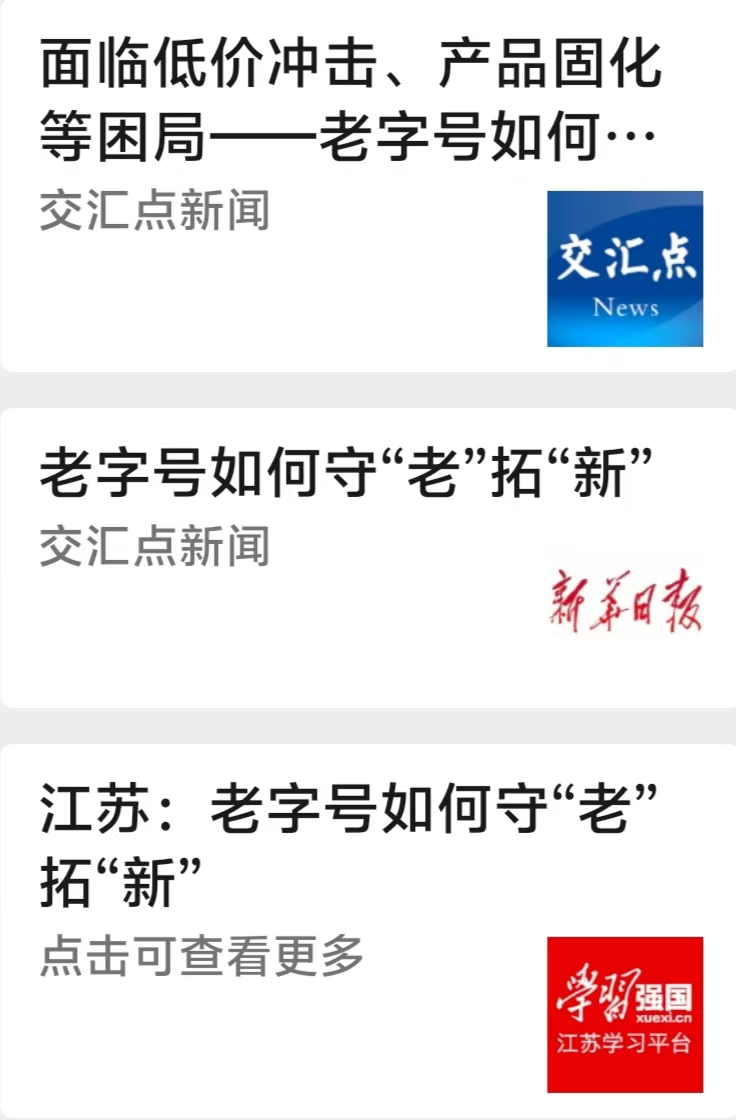Open the article about 面临低价冲击、产品固化等困局
This screenshot has width=736, height=1120.
[x=350, y=100]
